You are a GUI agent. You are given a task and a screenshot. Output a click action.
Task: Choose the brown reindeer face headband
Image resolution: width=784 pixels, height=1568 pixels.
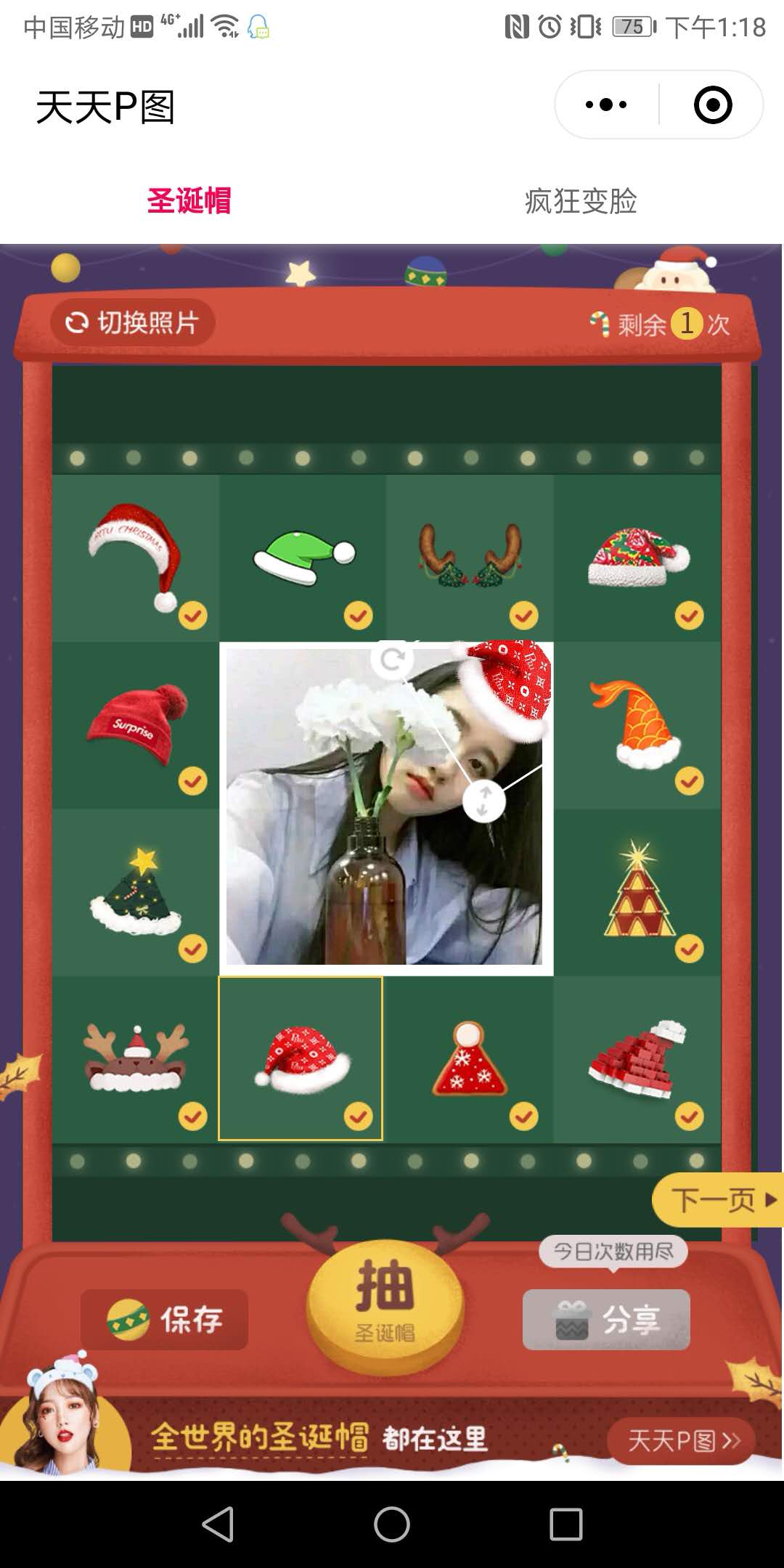(x=136, y=1058)
